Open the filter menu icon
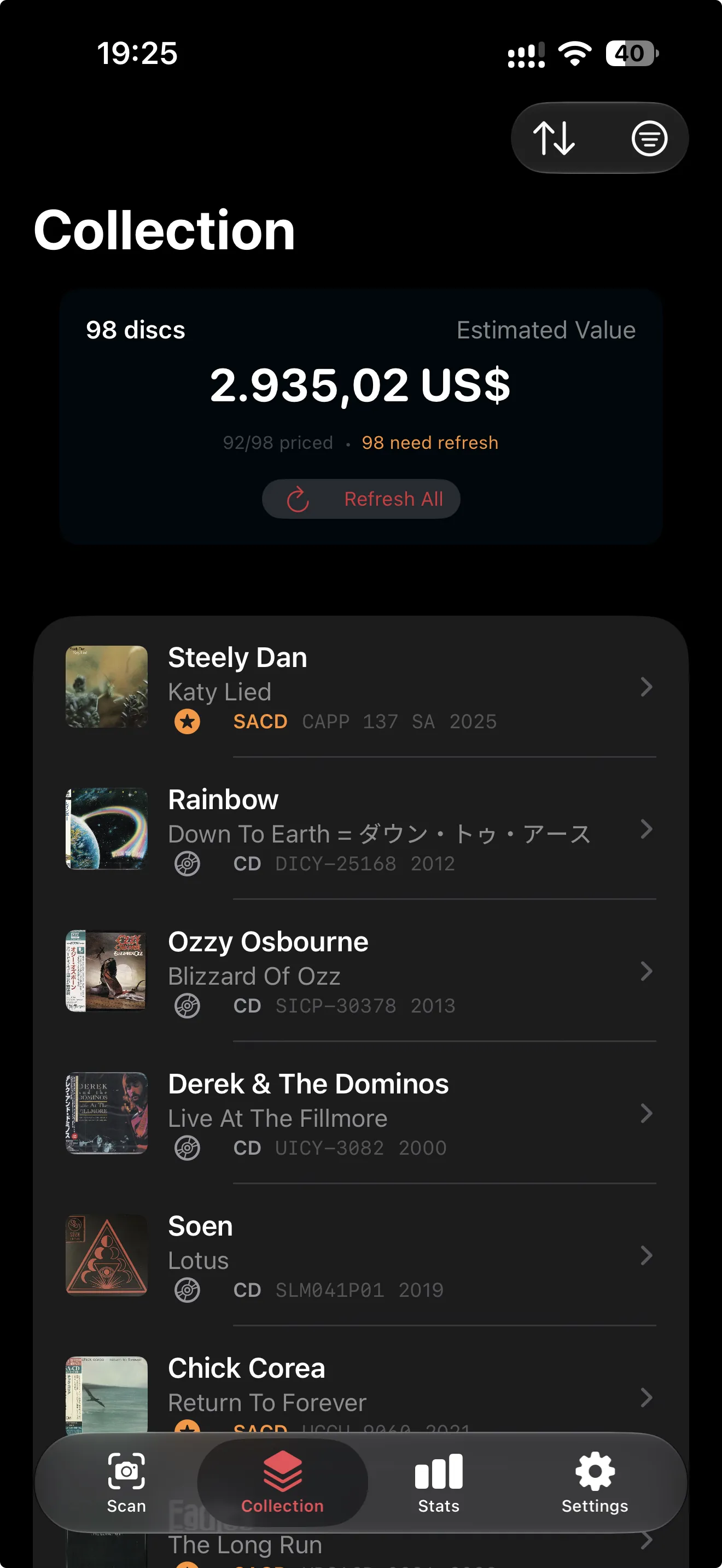 tap(649, 138)
